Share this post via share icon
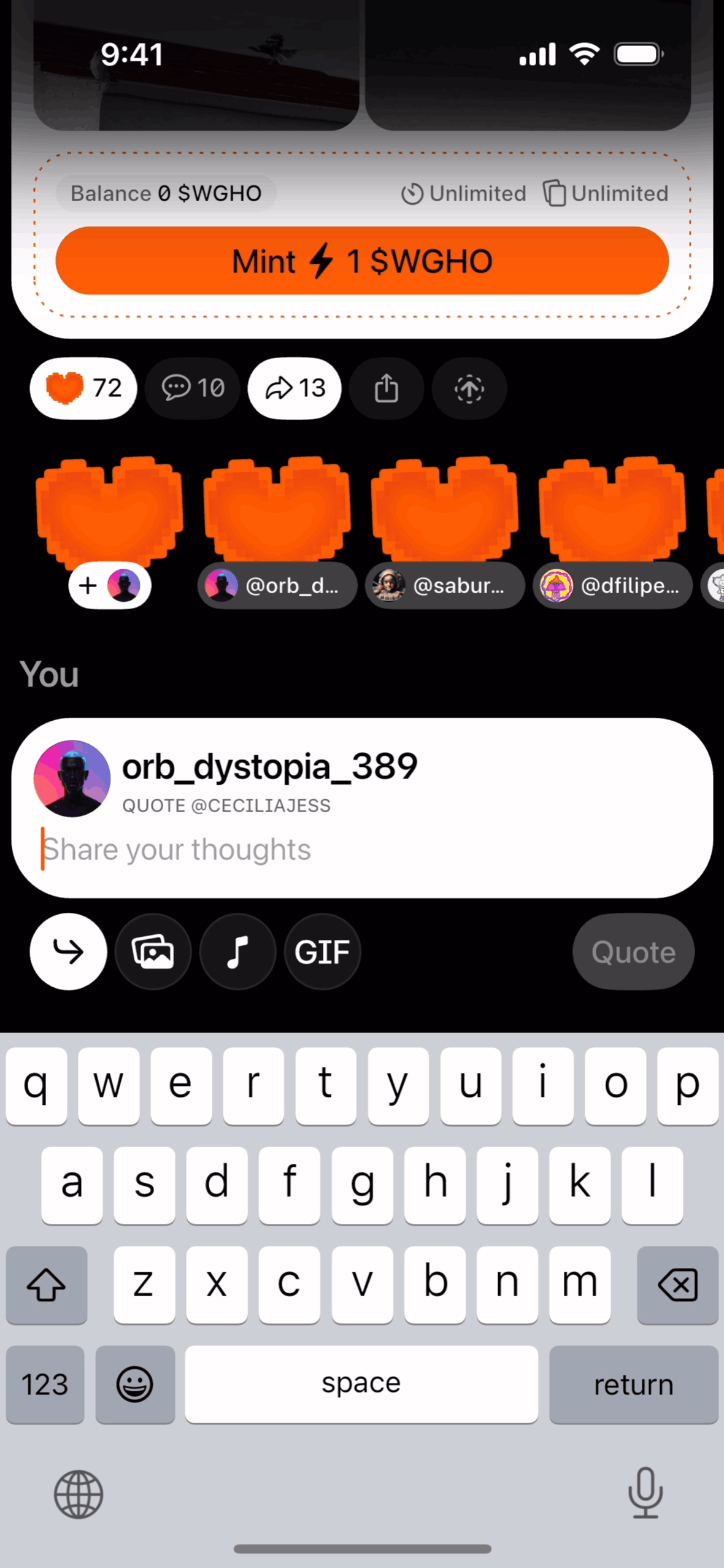Screen dimensions: 724x1568 [386, 388]
